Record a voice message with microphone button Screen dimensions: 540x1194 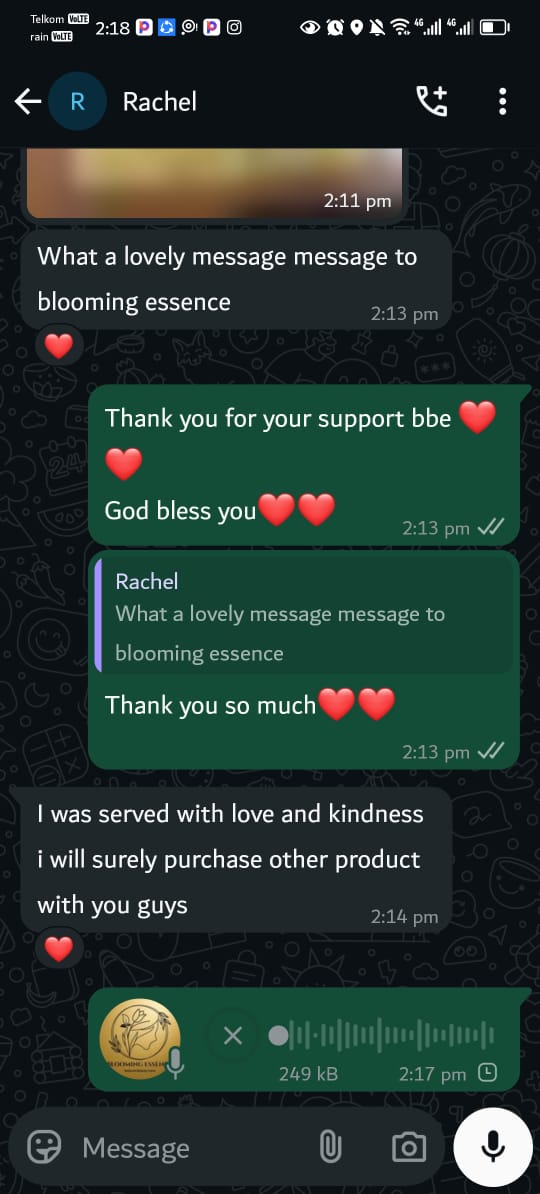click(x=494, y=1146)
